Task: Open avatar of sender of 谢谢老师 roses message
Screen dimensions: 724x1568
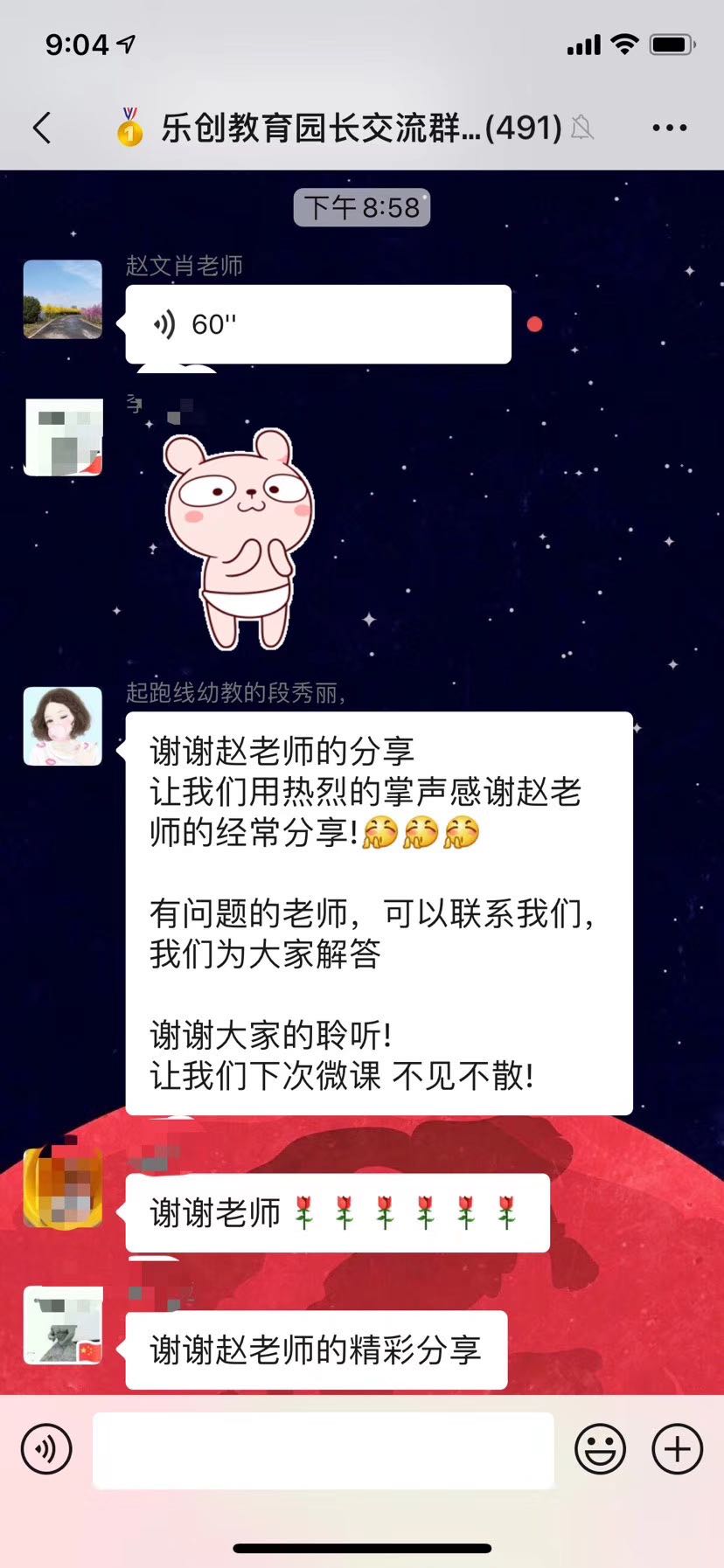Action: pos(62,1188)
